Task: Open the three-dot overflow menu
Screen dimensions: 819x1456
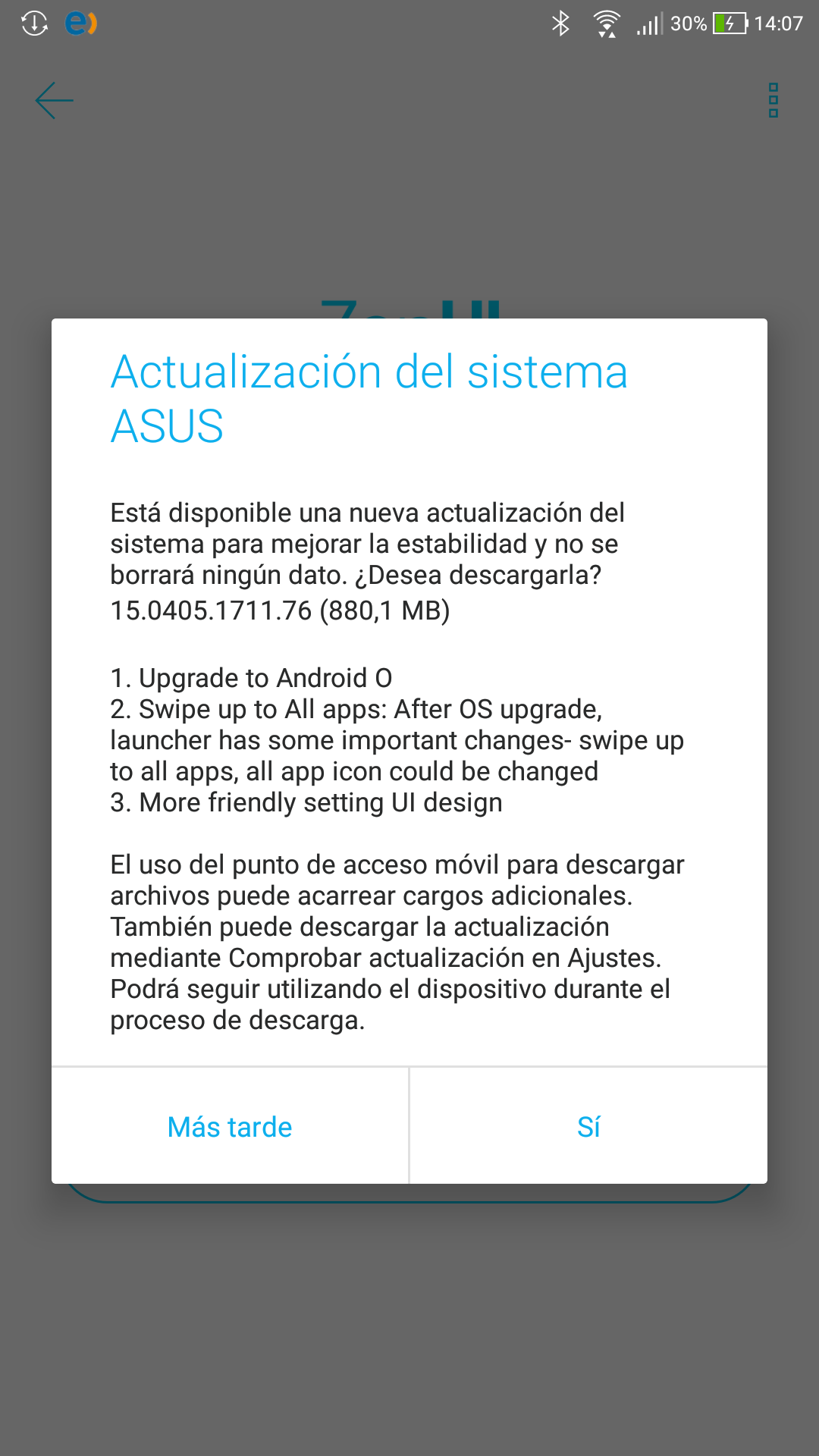Action: [x=773, y=101]
